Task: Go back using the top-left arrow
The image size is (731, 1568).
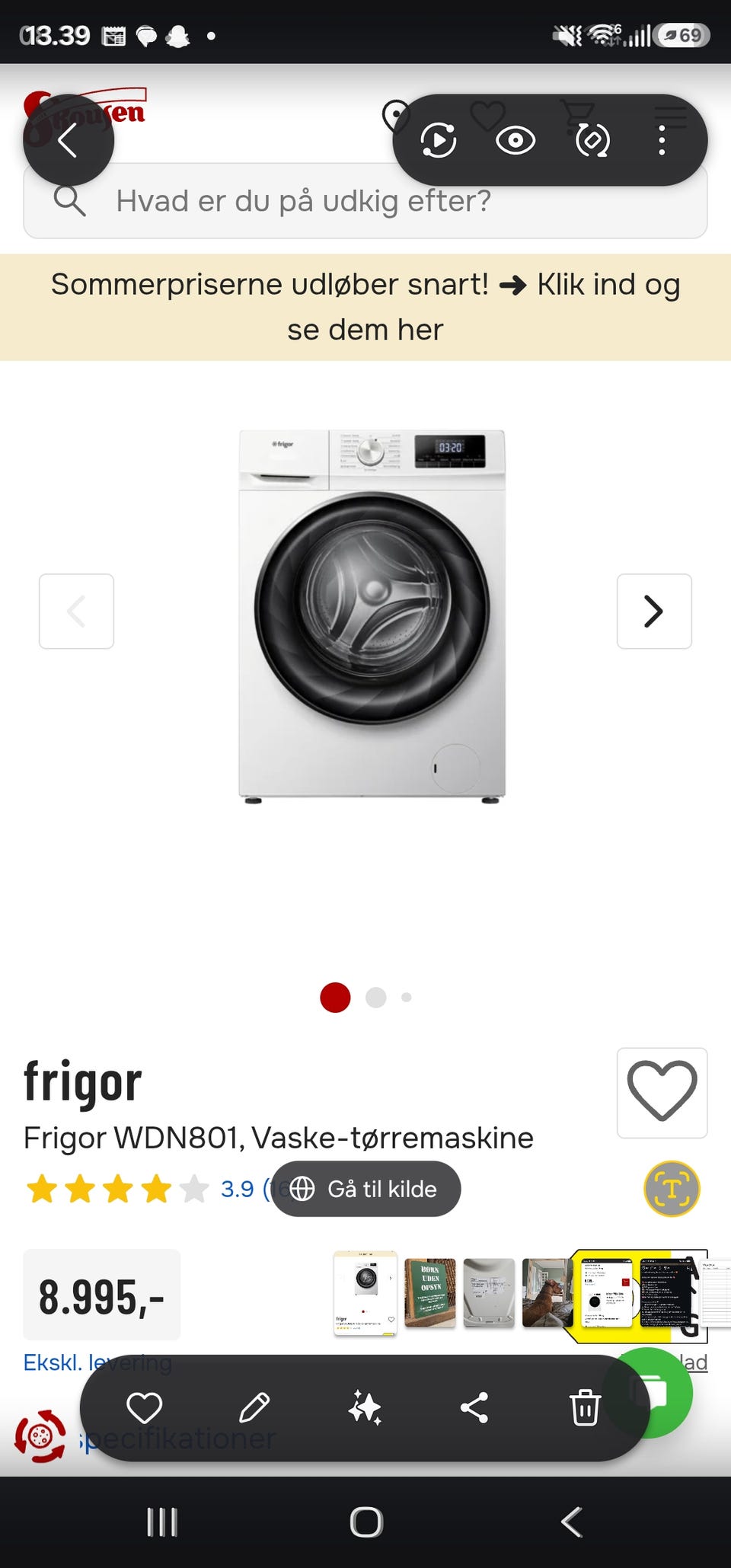Action: click(x=68, y=140)
